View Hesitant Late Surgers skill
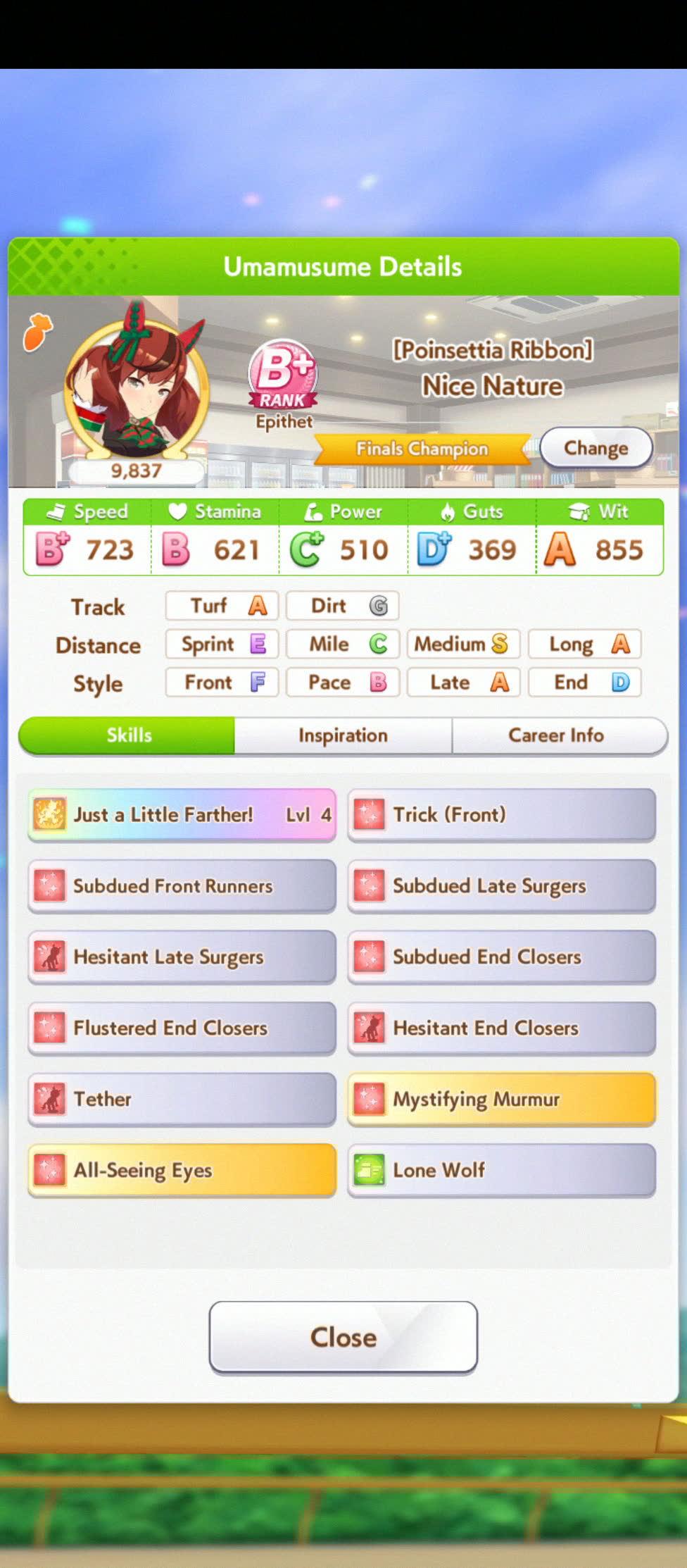Image resolution: width=687 pixels, height=1568 pixels. 182,957
